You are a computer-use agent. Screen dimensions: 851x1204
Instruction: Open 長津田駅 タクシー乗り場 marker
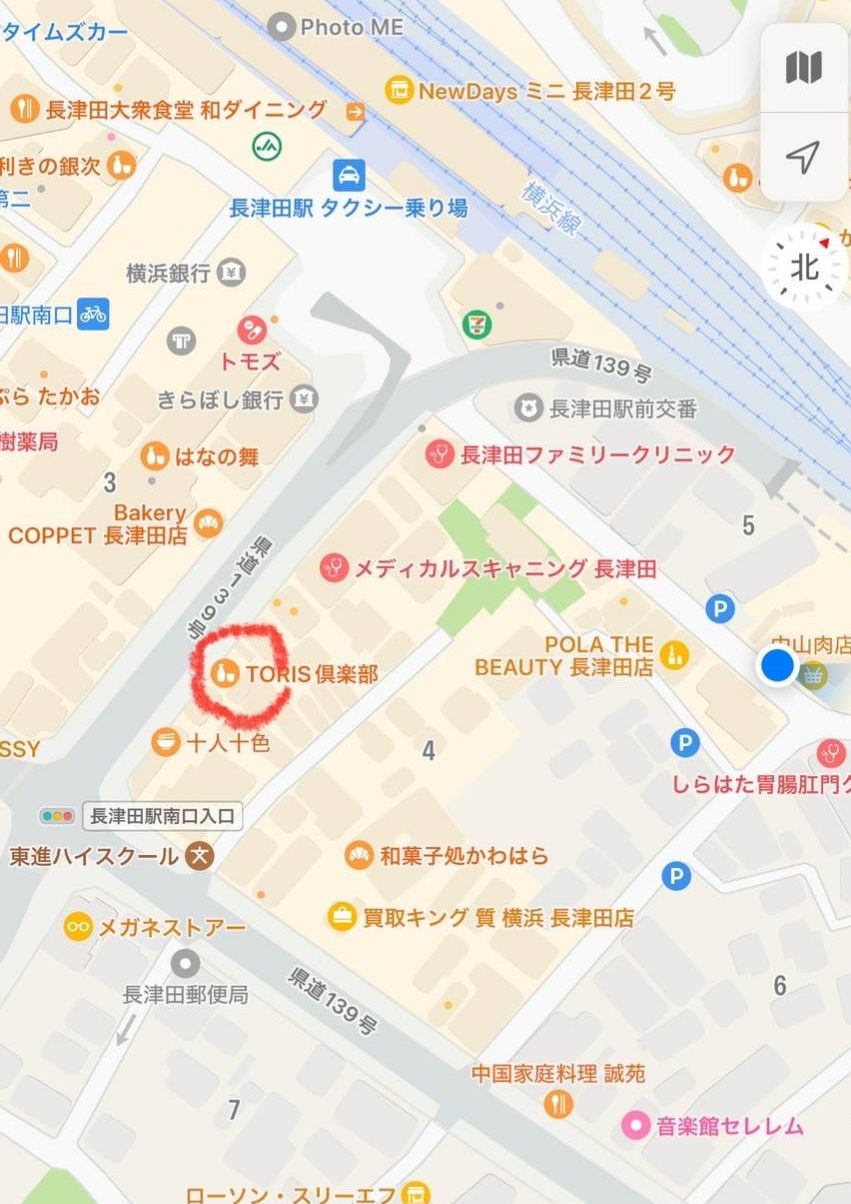[x=348, y=175]
